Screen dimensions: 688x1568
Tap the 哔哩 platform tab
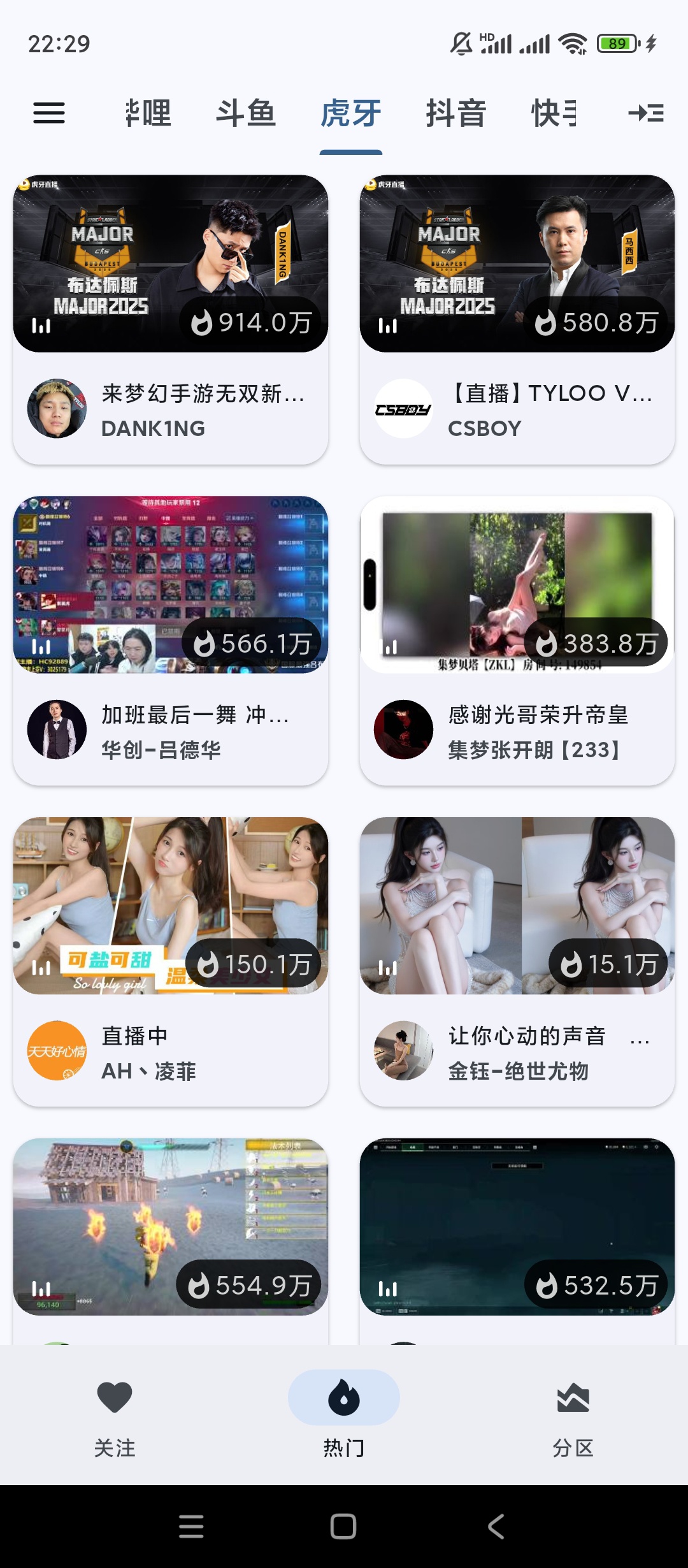point(148,113)
